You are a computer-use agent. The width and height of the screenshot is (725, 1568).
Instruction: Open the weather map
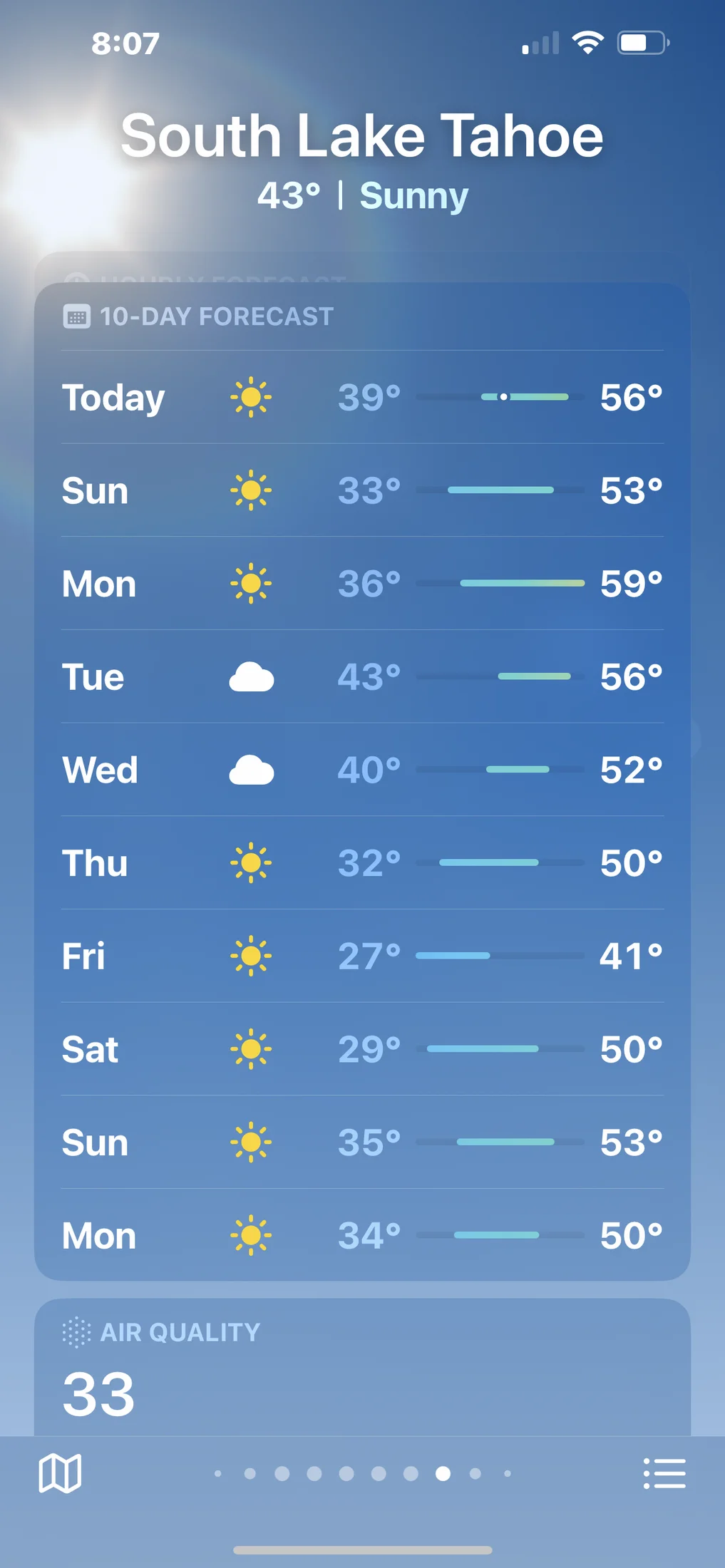60,1473
